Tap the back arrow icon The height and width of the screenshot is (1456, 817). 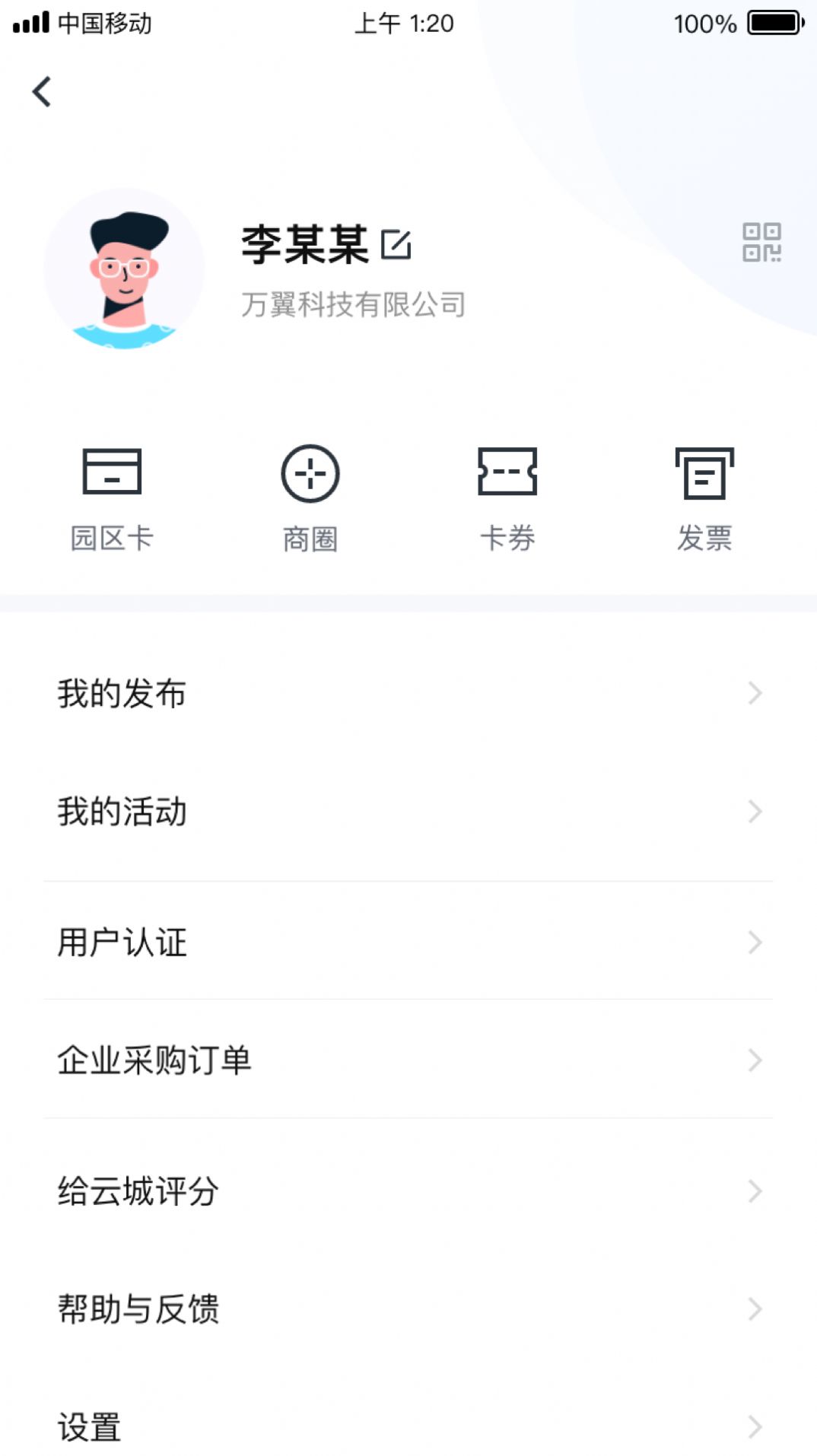point(42,91)
